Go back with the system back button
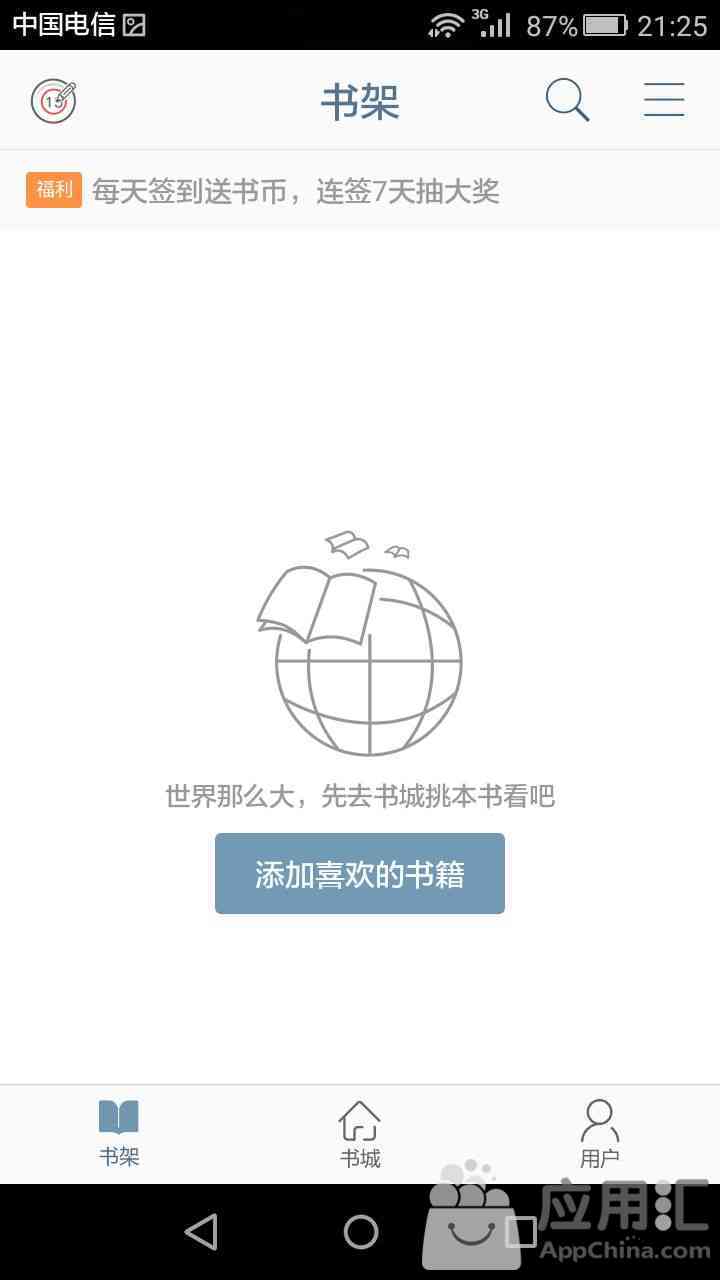The height and width of the screenshot is (1280, 720). click(201, 1232)
